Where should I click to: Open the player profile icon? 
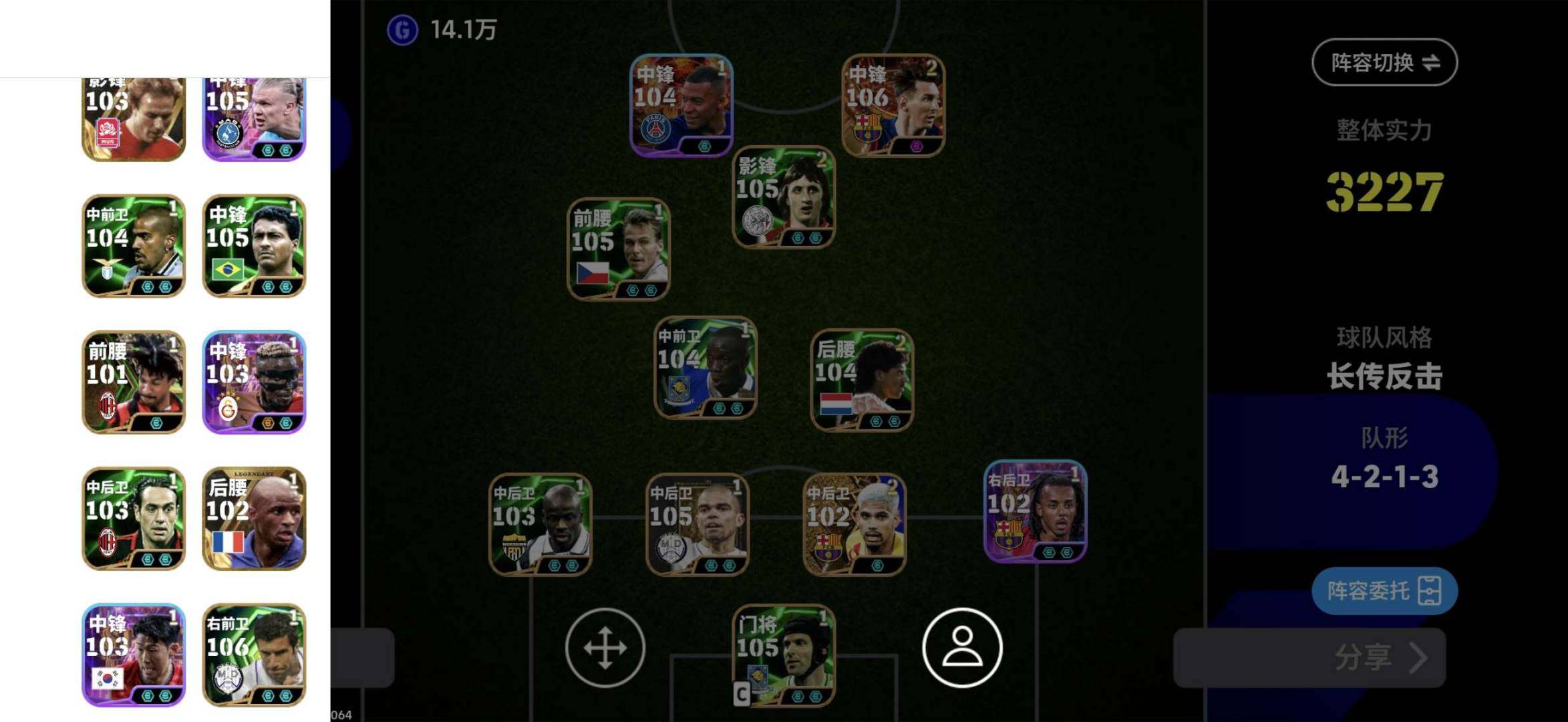click(962, 647)
